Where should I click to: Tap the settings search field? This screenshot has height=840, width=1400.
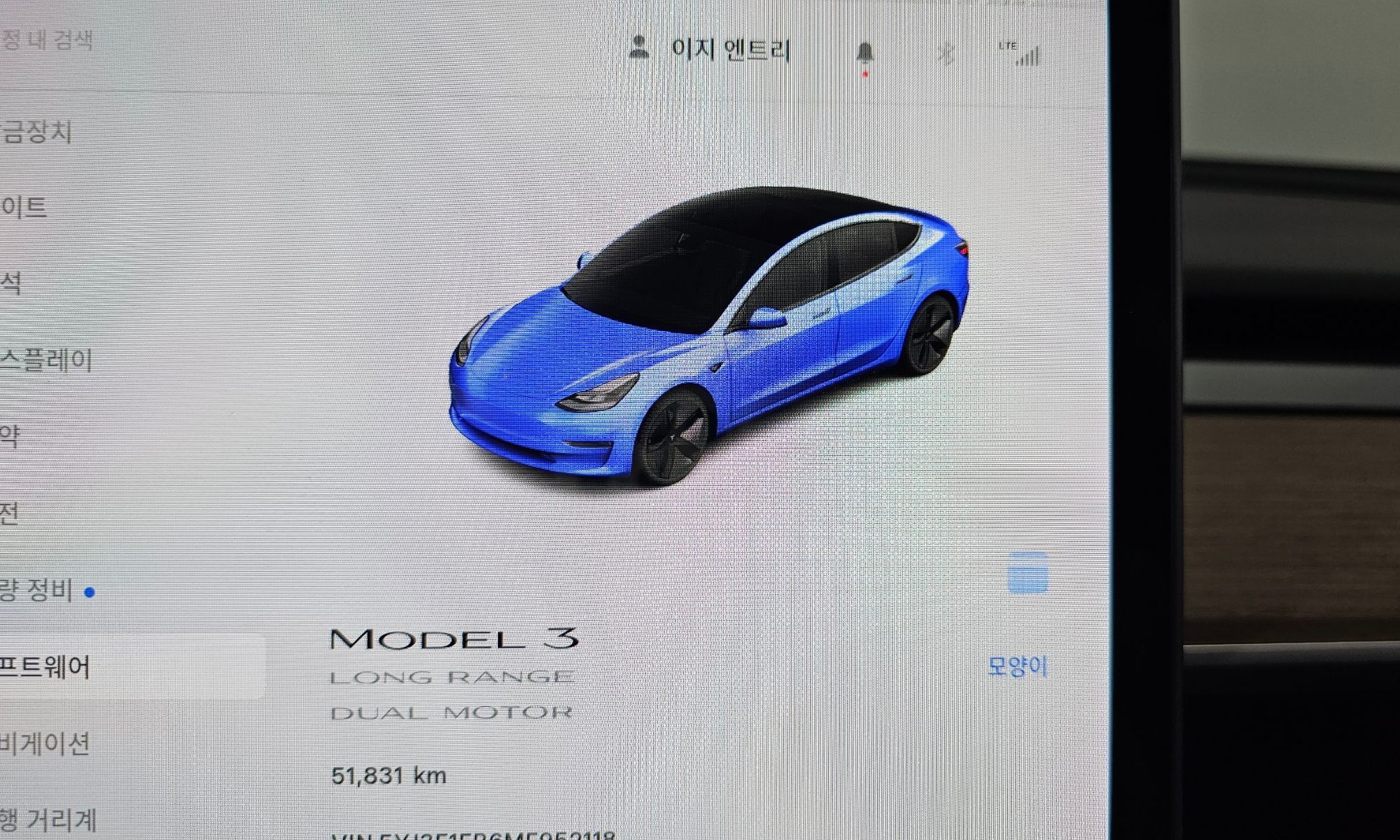click(x=49, y=40)
